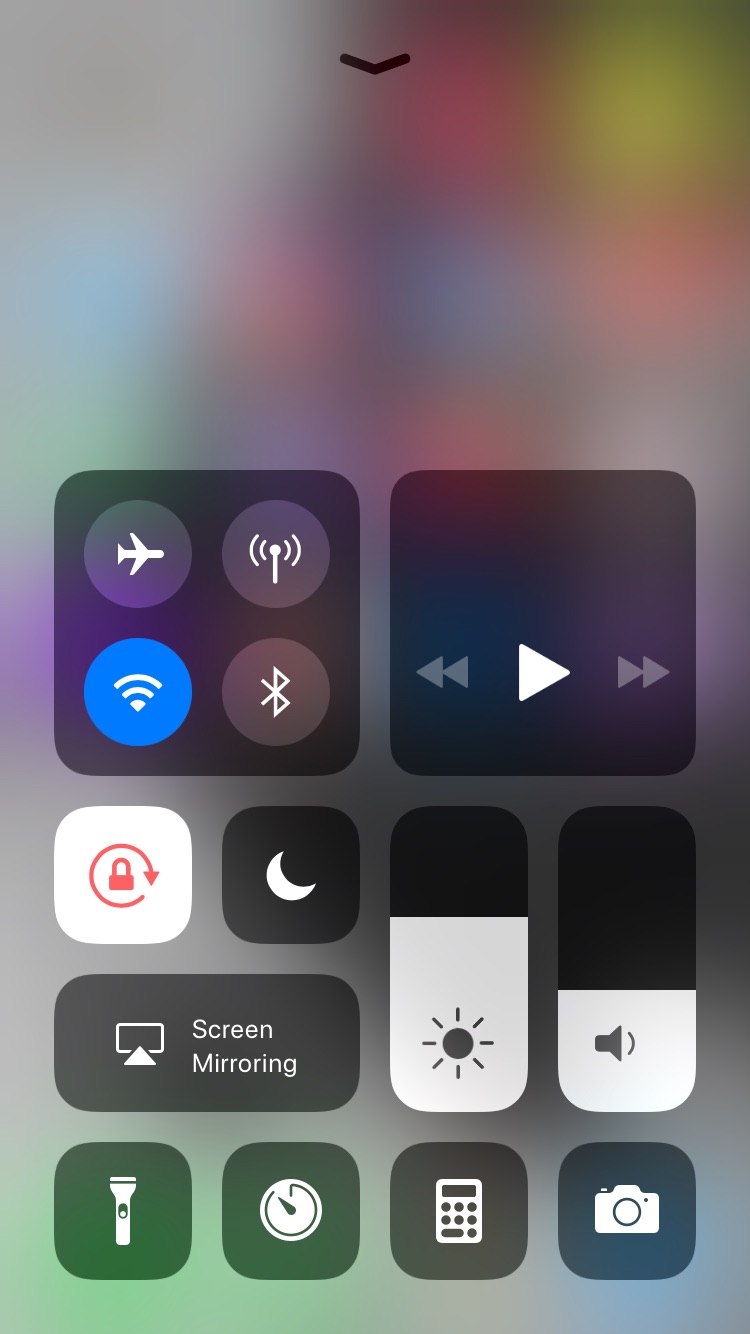Image resolution: width=750 pixels, height=1334 pixels.
Task: Enable Do Not Disturb moon
Action: pos(291,875)
